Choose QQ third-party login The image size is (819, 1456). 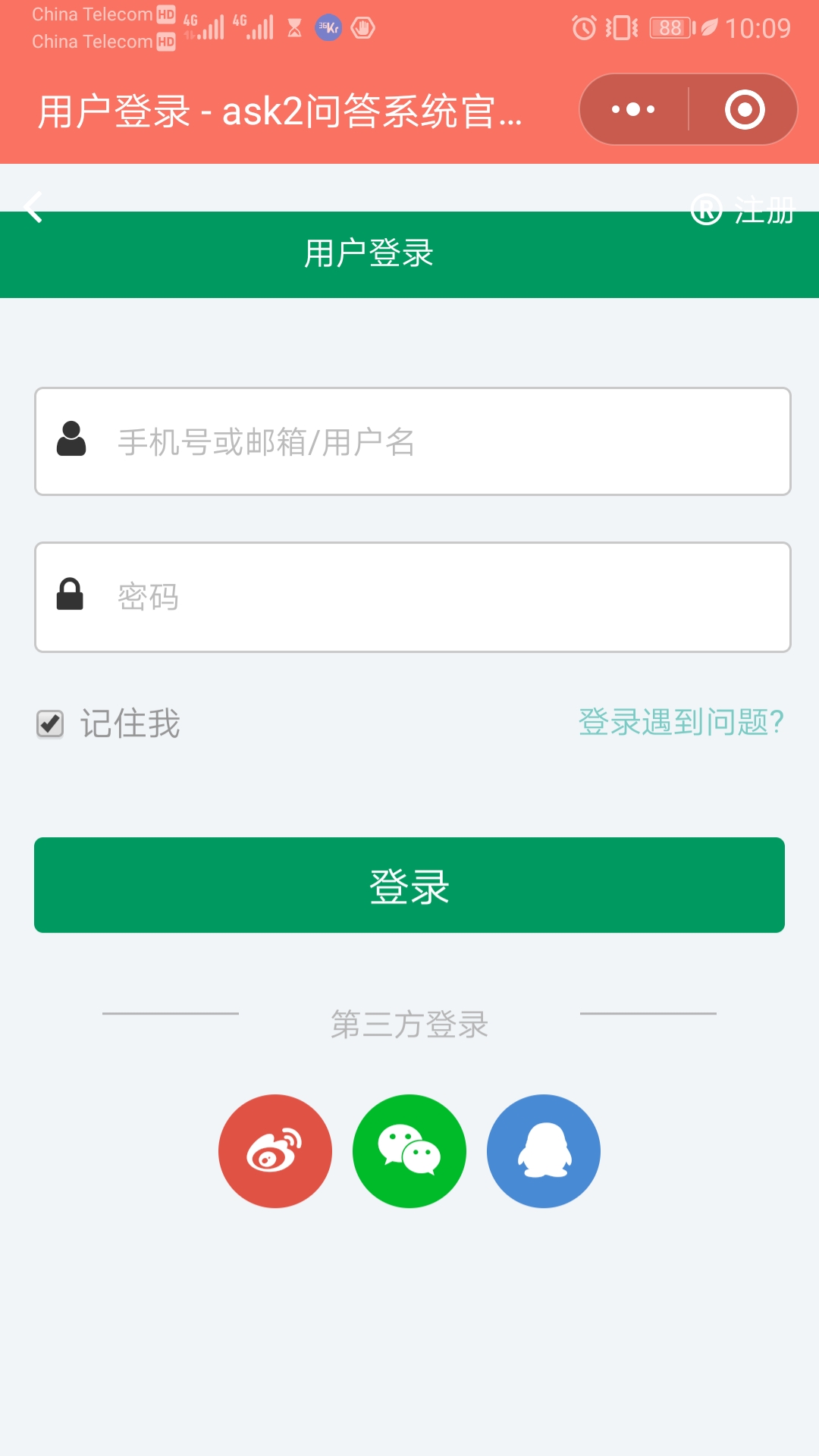click(544, 1151)
